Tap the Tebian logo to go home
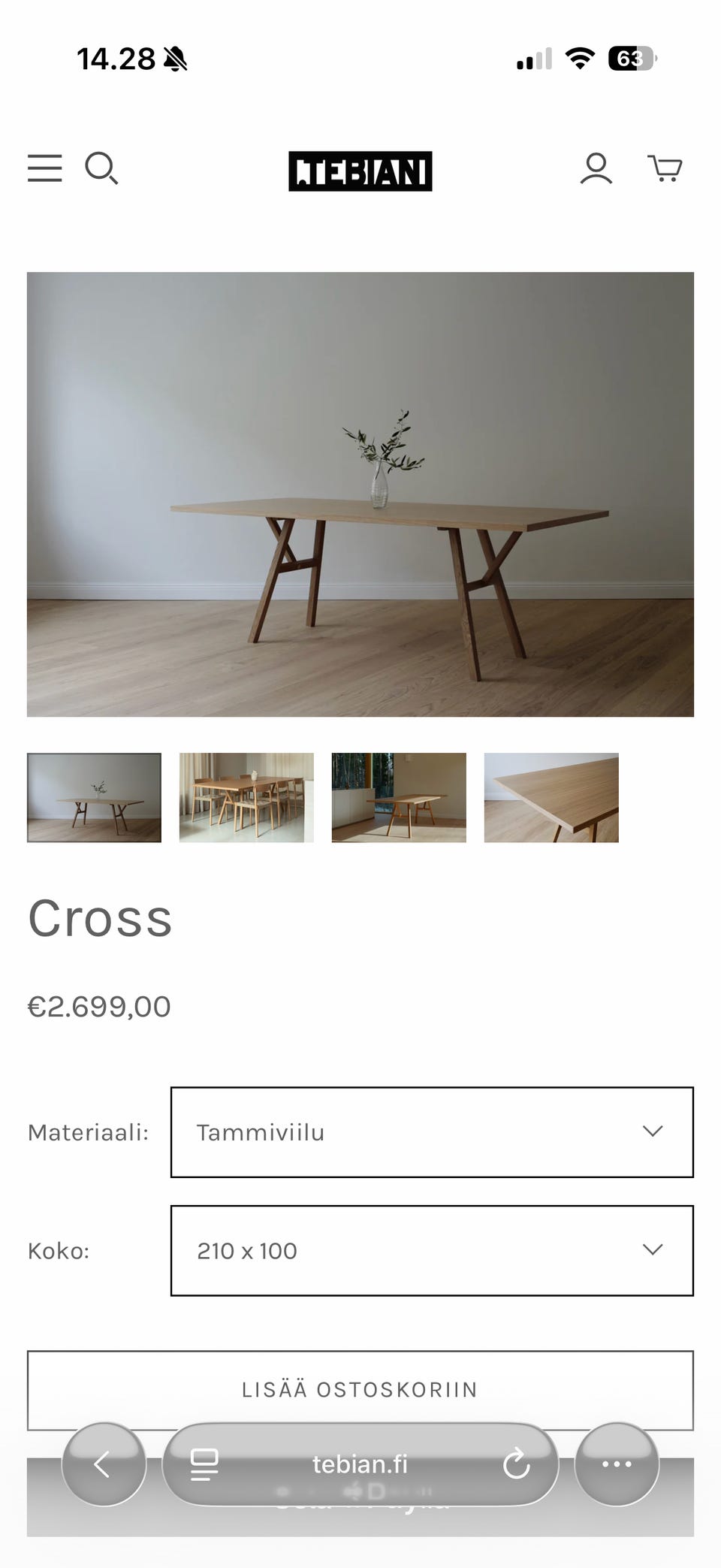 click(360, 171)
